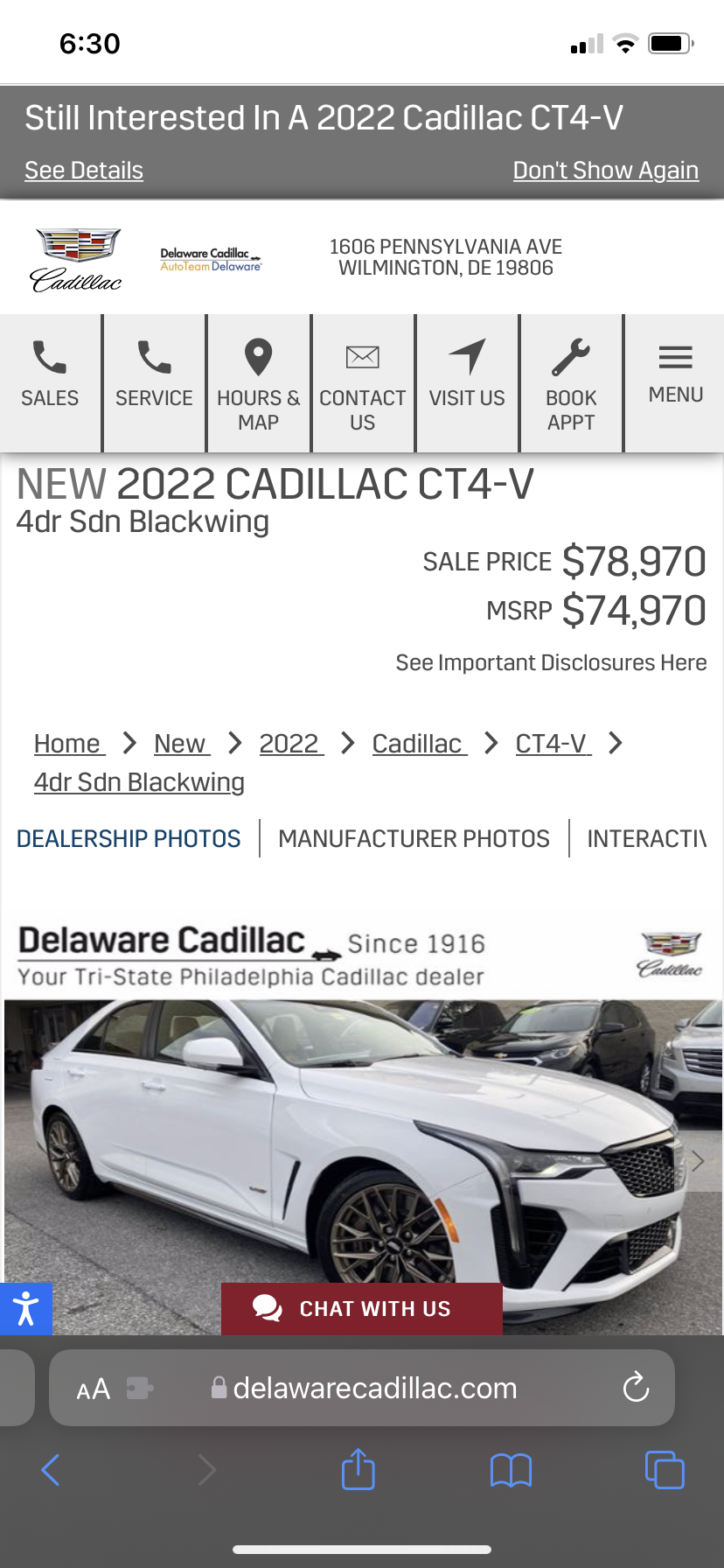This screenshot has width=724, height=1568.
Task: Show next vehicle photo arrow
Action: (x=698, y=1162)
